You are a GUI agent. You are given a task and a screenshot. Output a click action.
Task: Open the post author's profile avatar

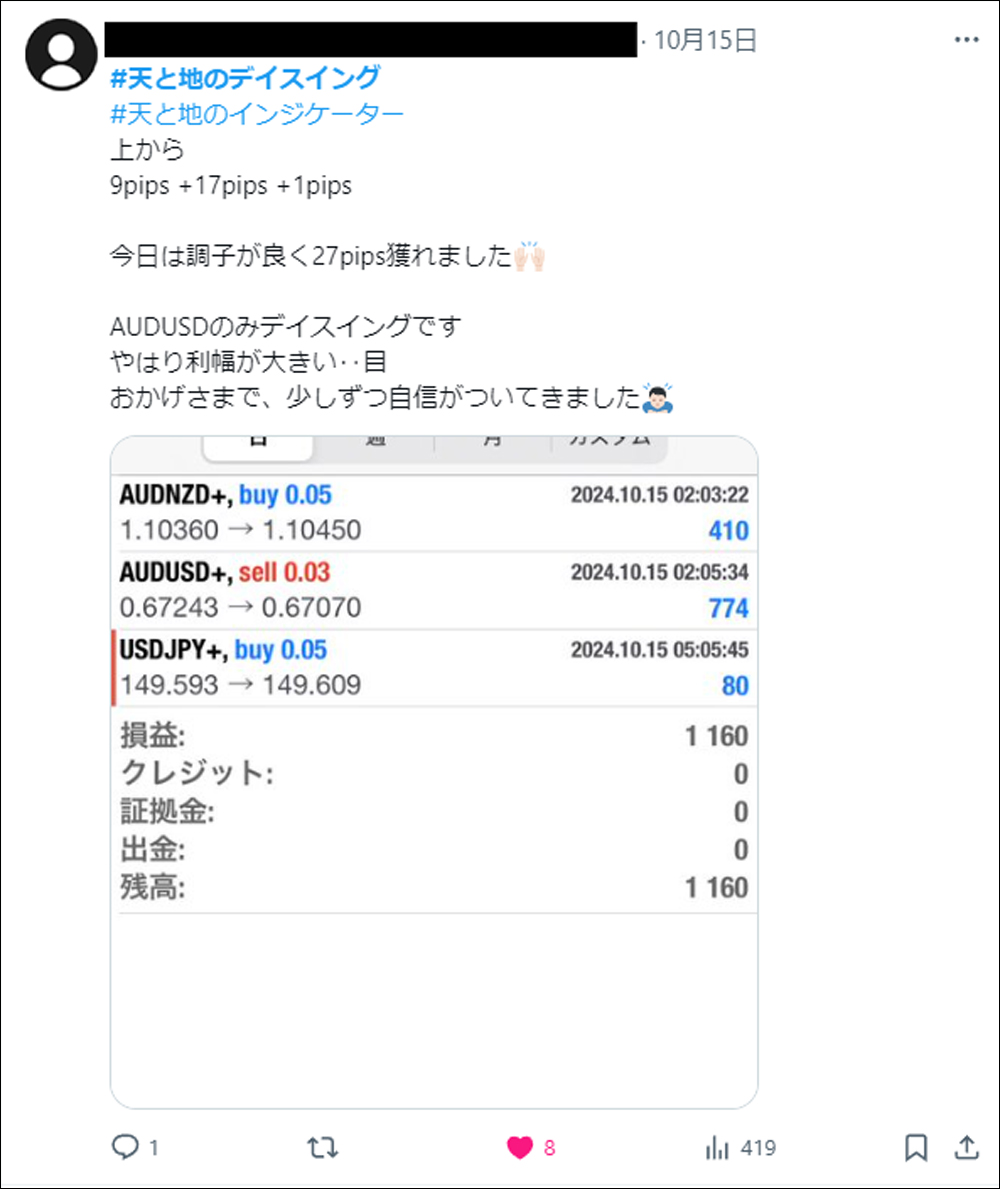pyautogui.click(x=61, y=54)
